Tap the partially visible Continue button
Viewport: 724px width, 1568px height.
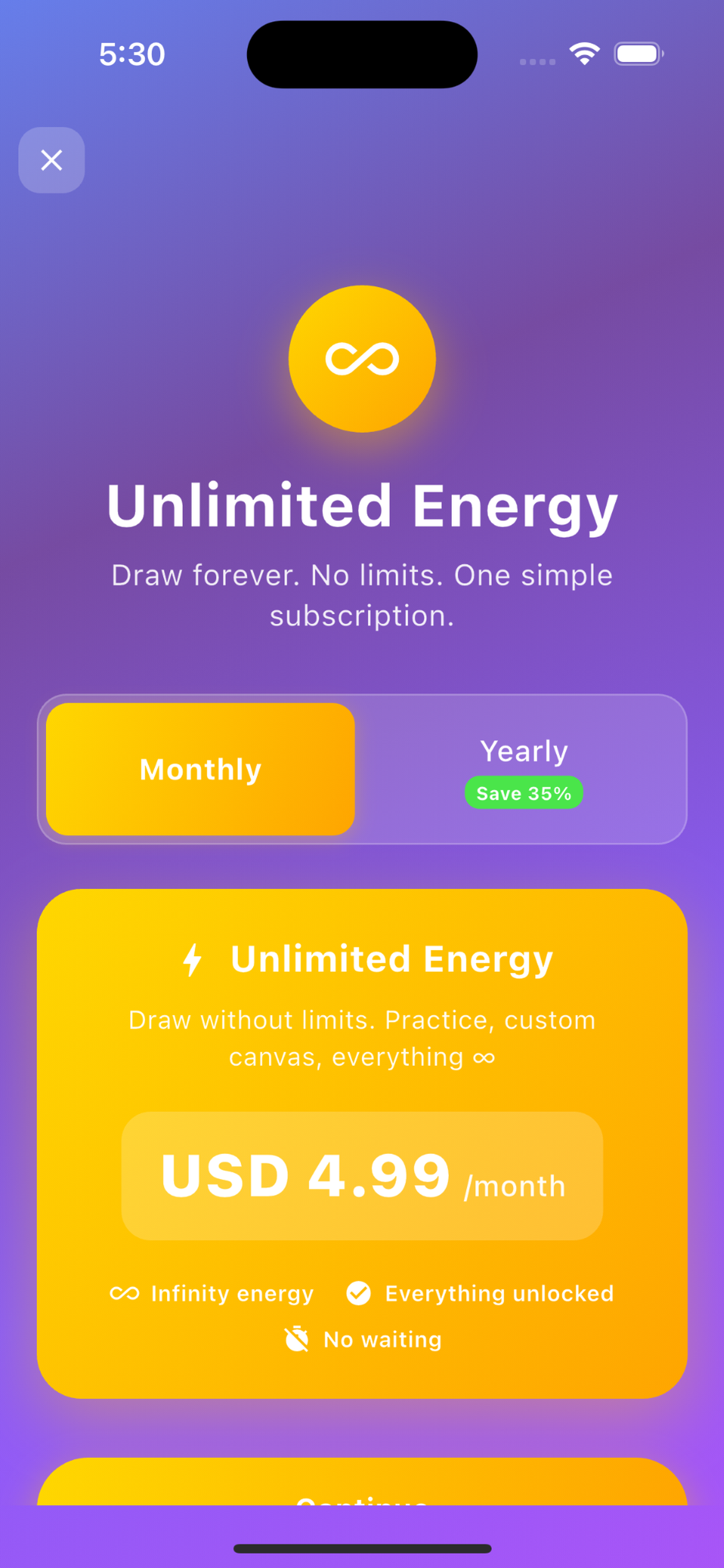coord(362,1482)
